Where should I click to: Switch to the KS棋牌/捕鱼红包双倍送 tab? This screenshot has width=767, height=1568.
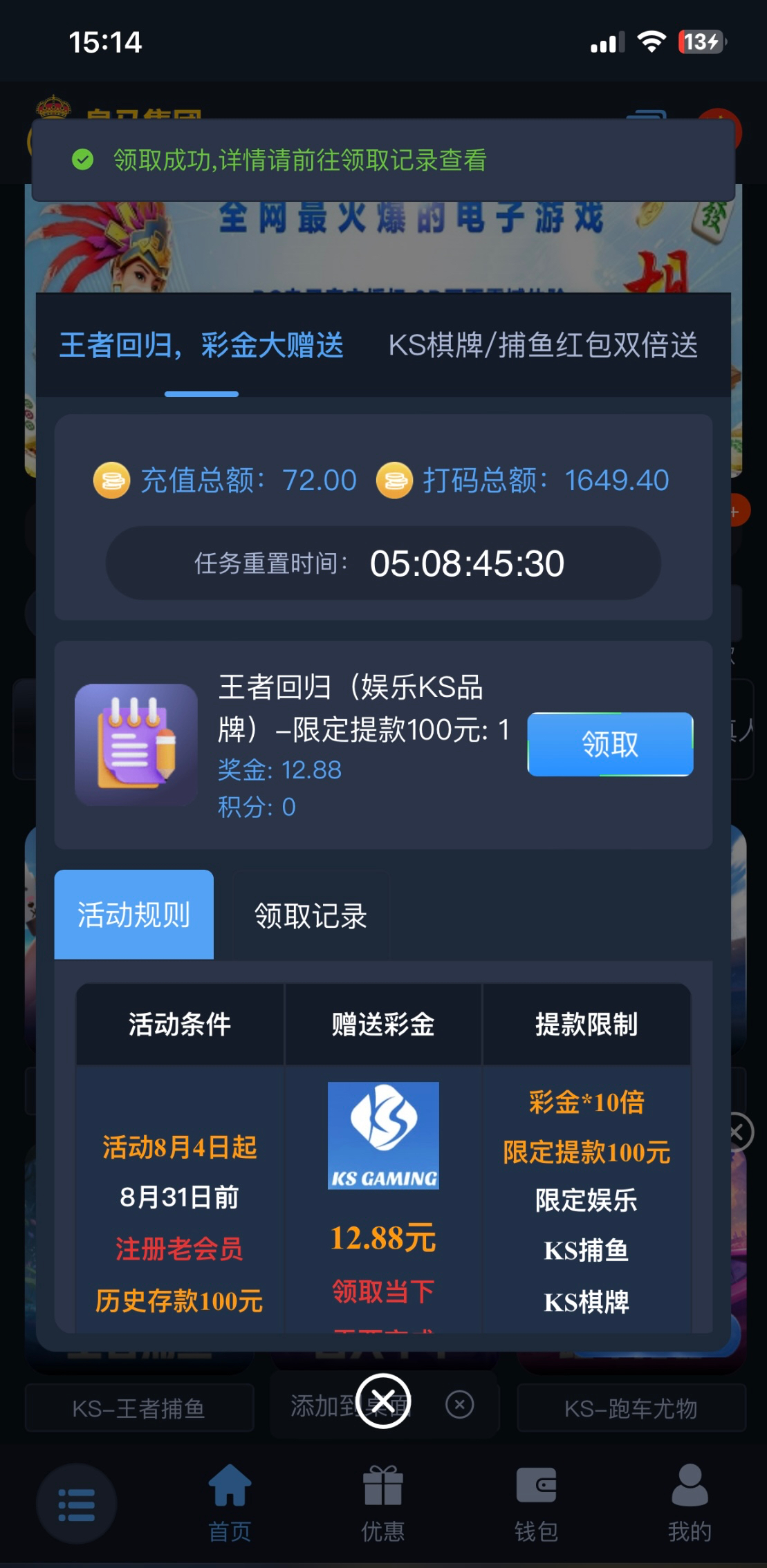pyautogui.click(x=543, y=346)
